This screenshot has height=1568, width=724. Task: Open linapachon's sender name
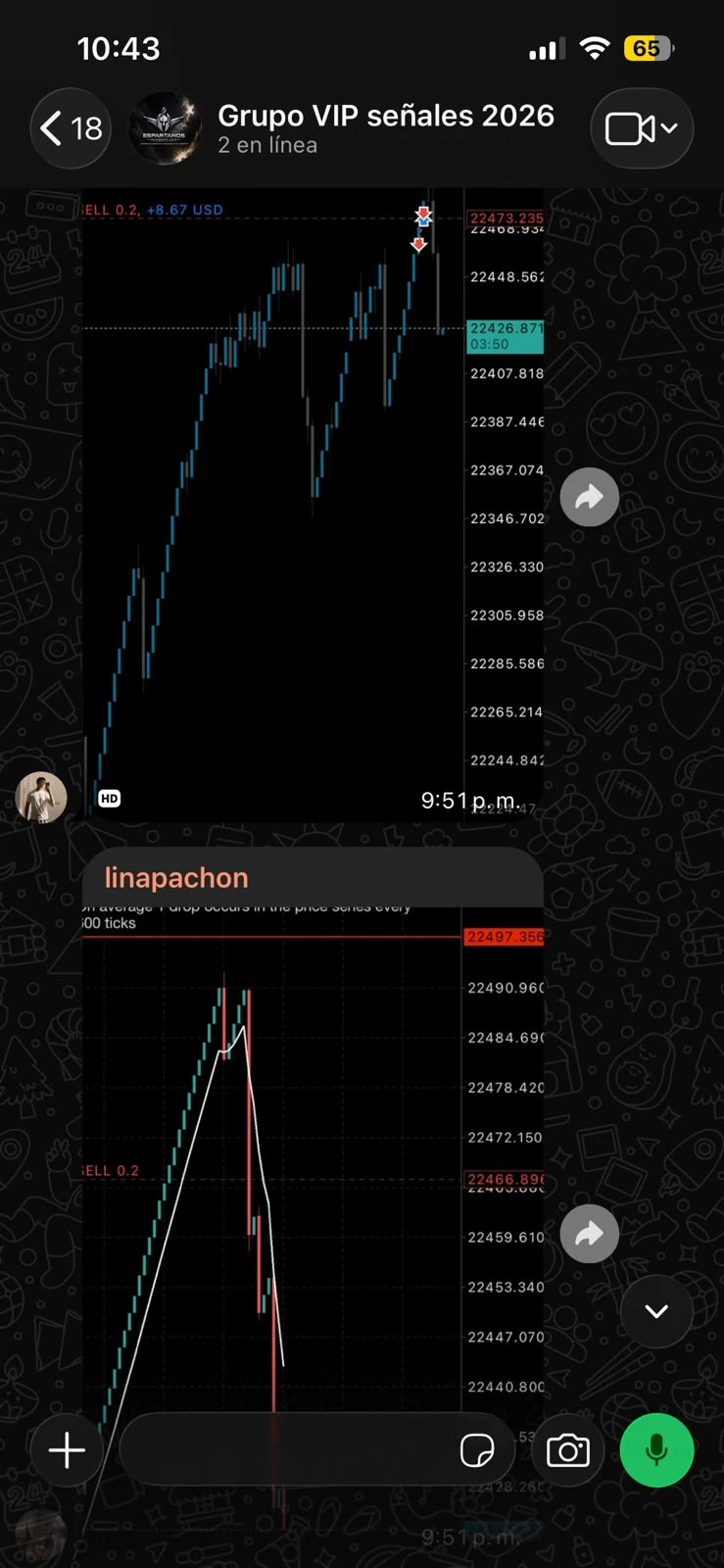coord(176,877)
